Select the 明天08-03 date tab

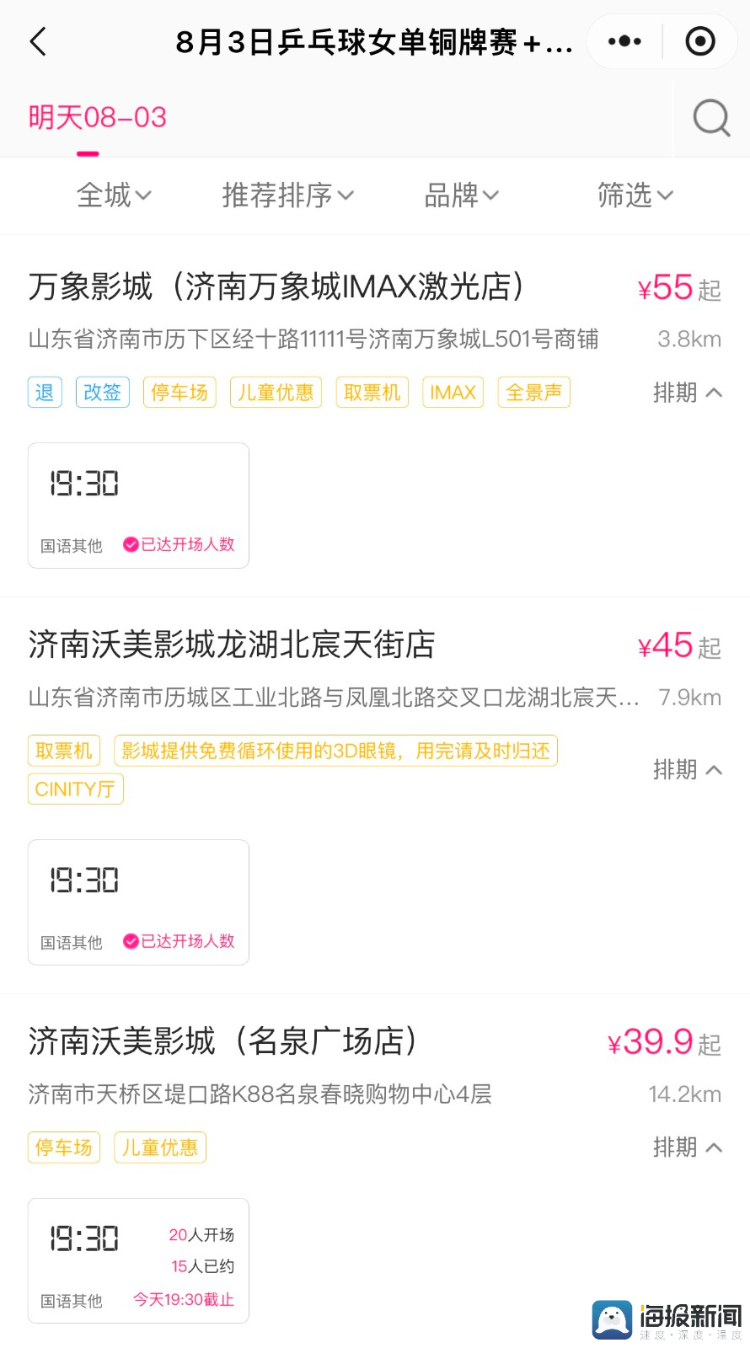click(x=97, y=118)
